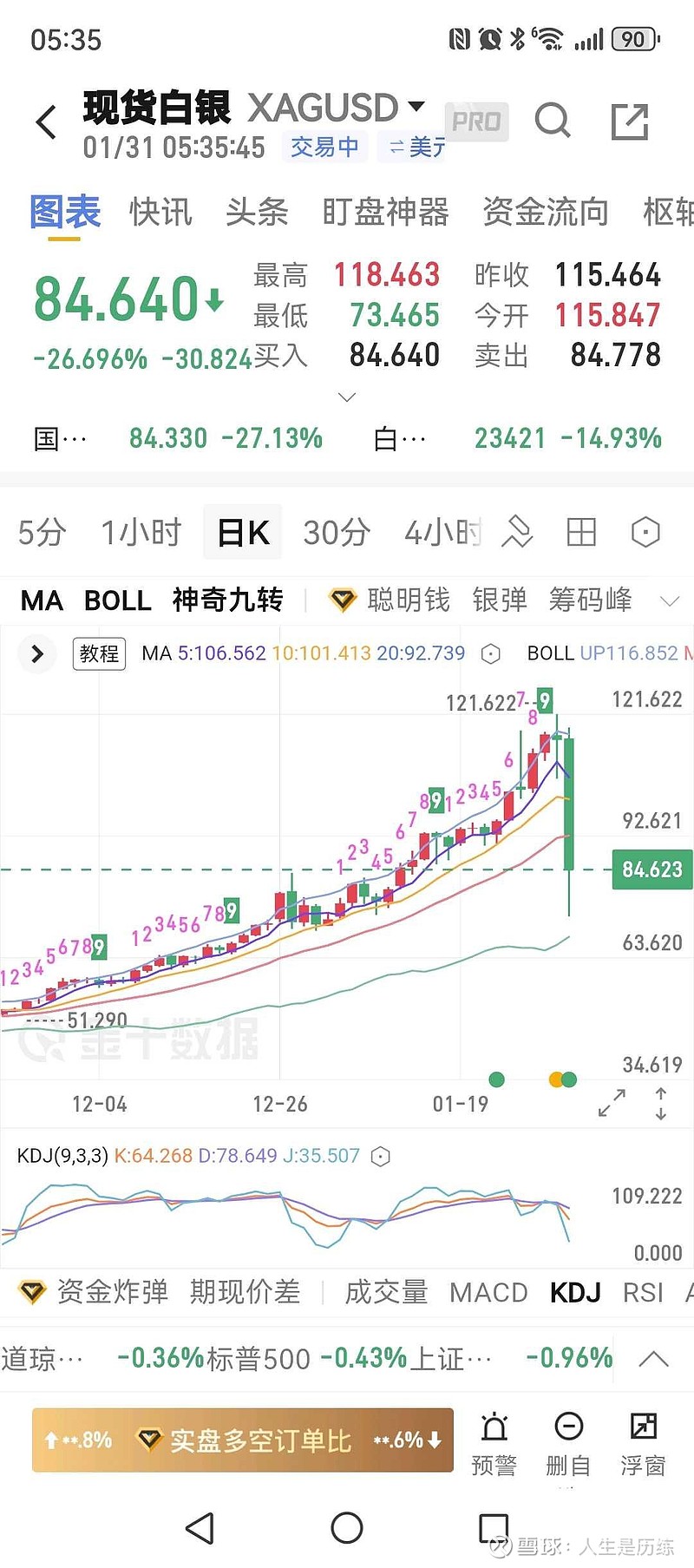Open the search function
Viewport: 694px width, 1568px height.
tap(553, 121)
